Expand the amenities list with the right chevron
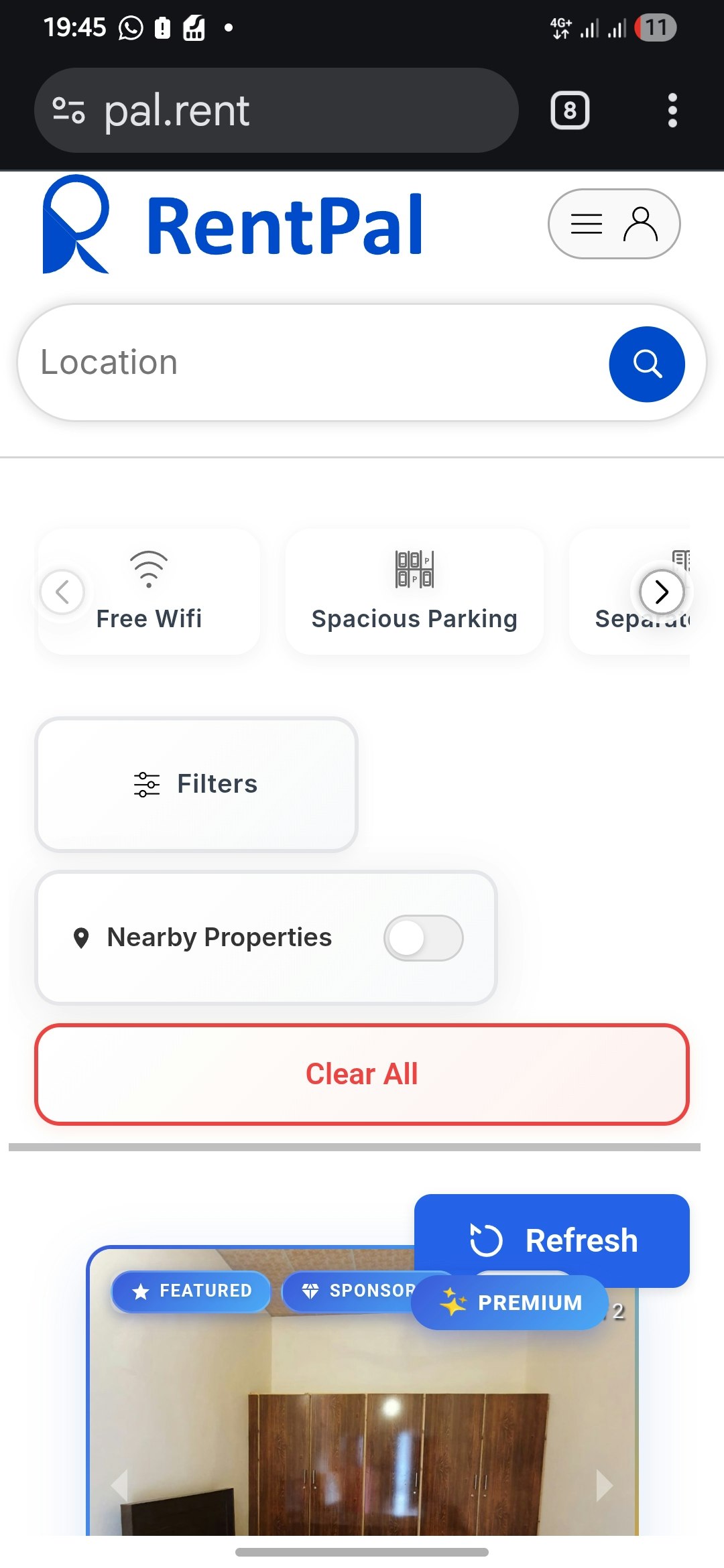Viewport: 724px width, 1568px height. click(662, 592)
